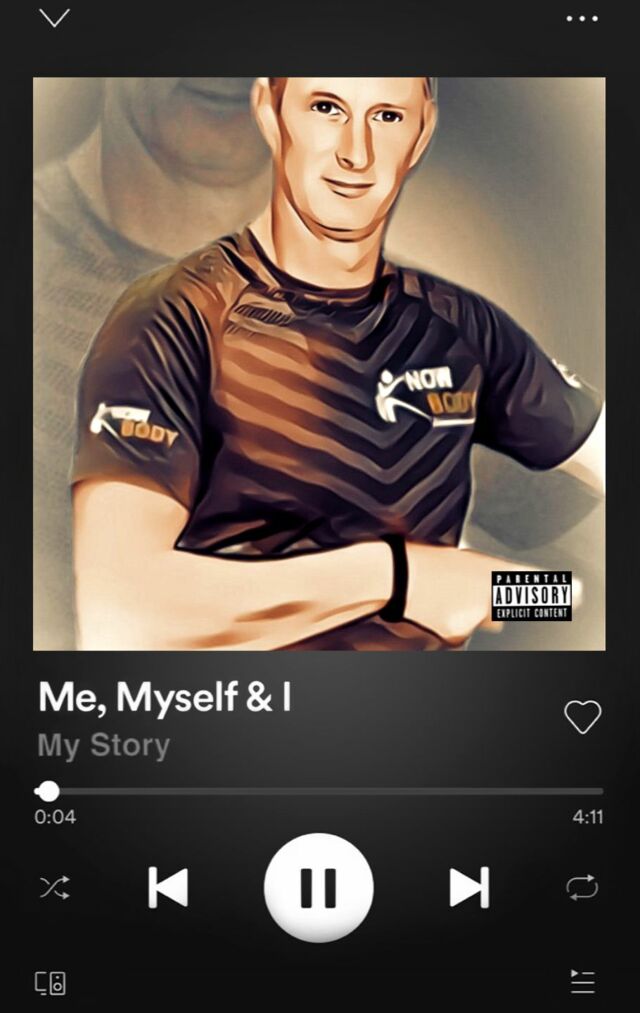Screen dimensions: 640x1013
Task: Skip back to the previous track
Action: click(168, 887)
